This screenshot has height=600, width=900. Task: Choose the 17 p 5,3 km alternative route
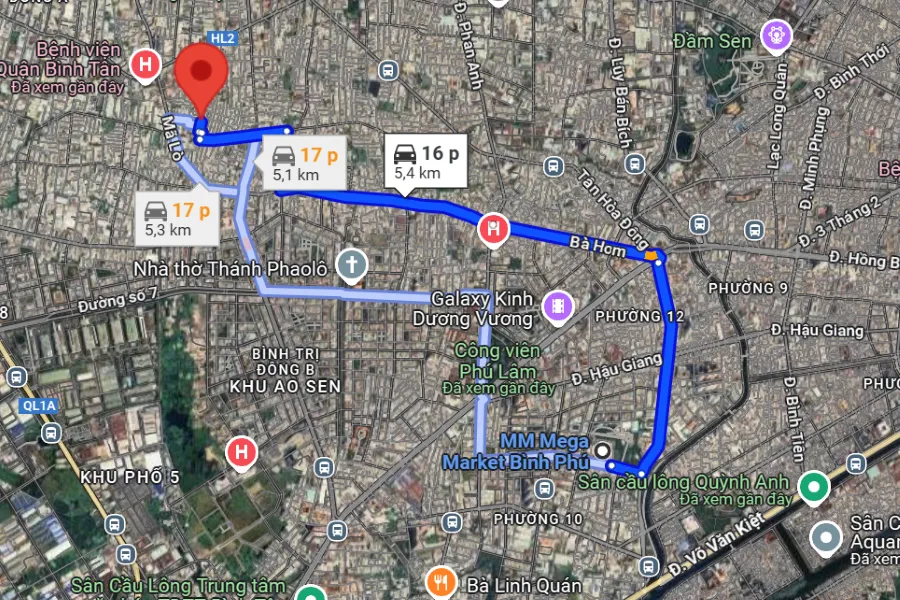tap(180, 219)
